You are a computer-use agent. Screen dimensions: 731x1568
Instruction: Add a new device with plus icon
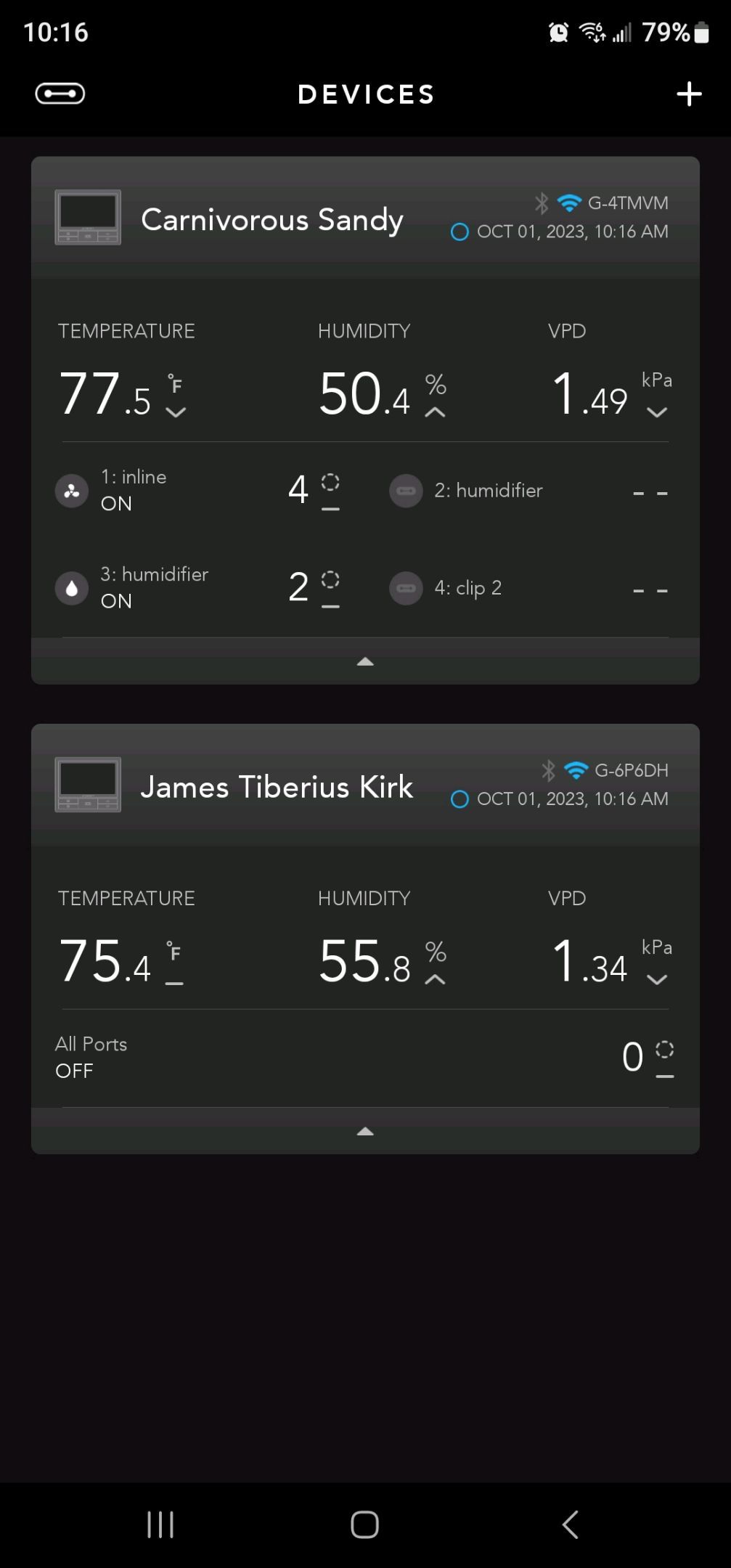pyautogui.click(x=688, y=94)
